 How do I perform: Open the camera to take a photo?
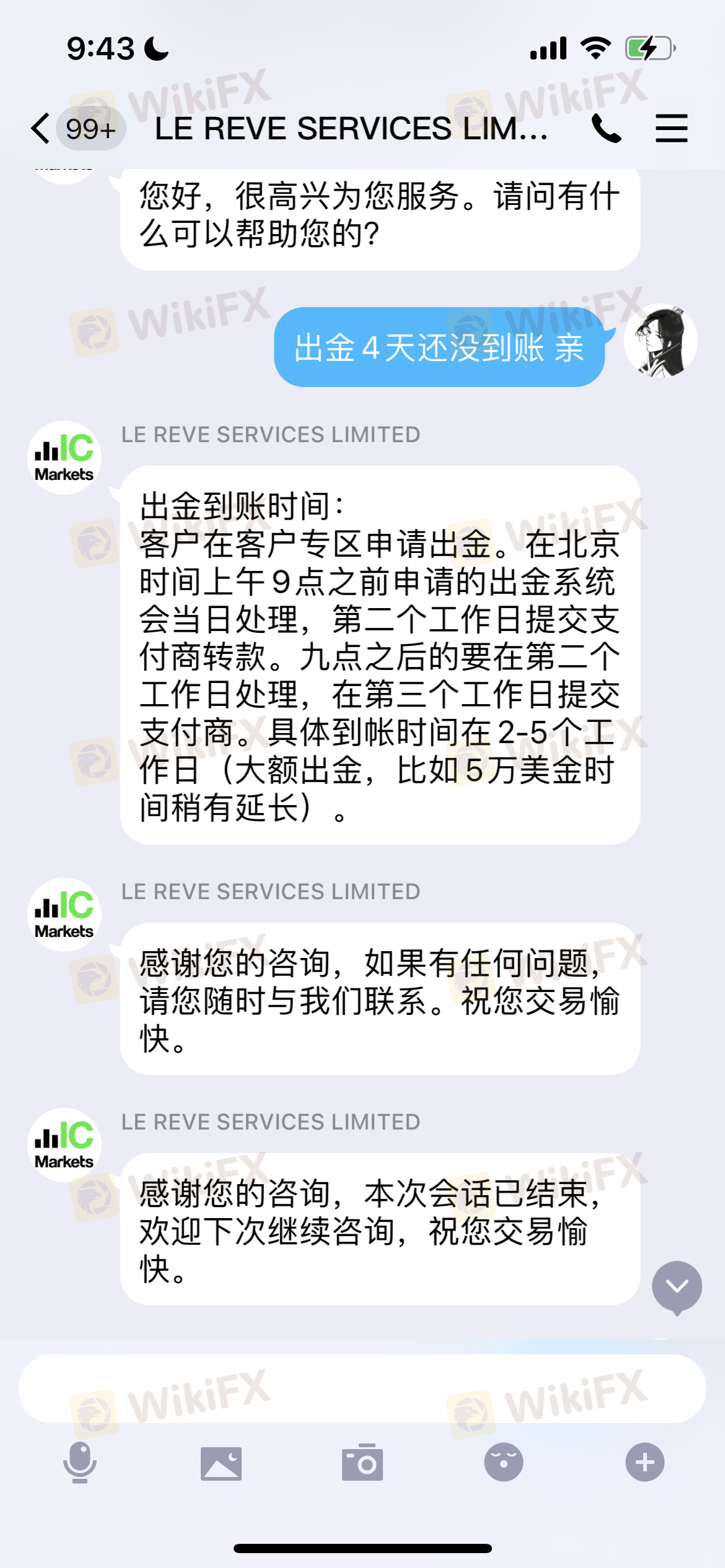click(x=362, y=1463)
